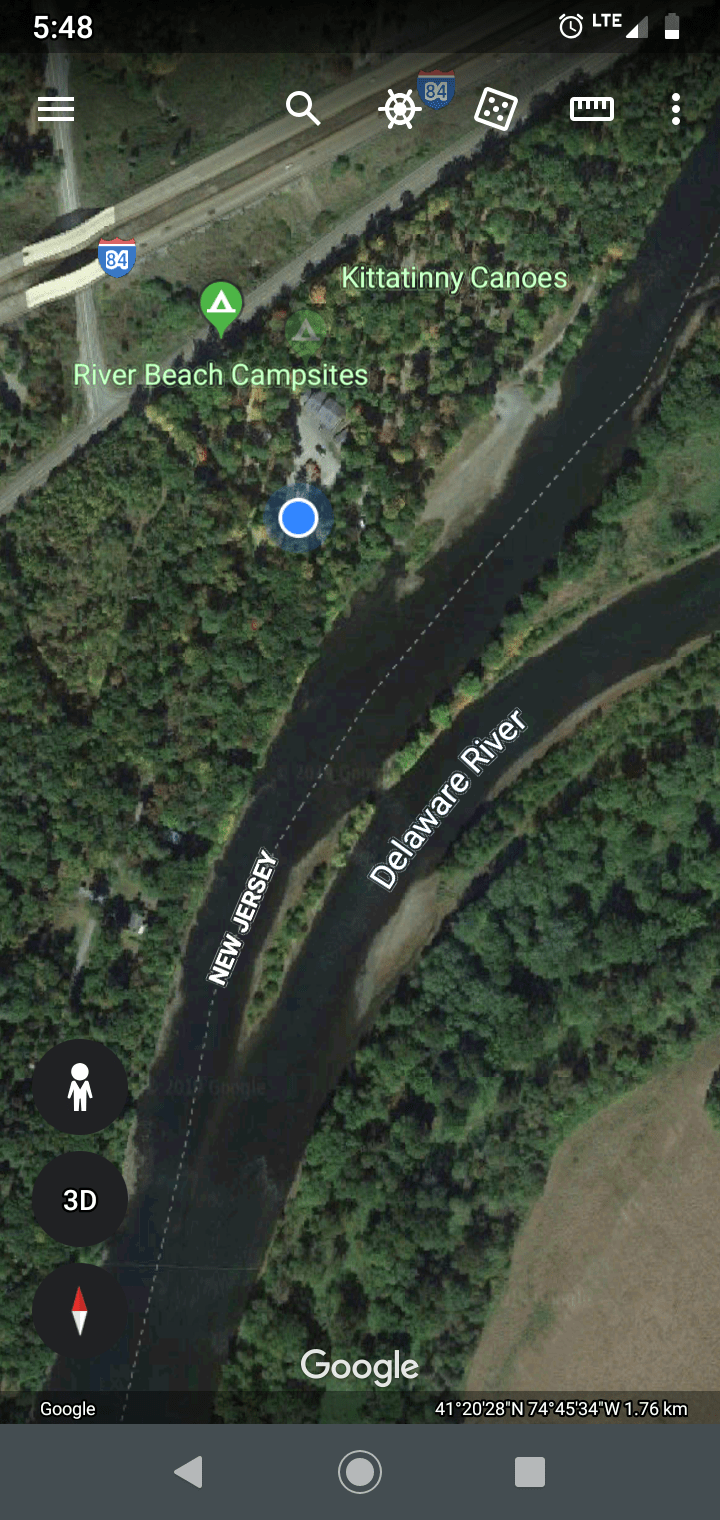
Task: Tap the blue current location dot
Action: pyautogui.click(x=298, y=518)
